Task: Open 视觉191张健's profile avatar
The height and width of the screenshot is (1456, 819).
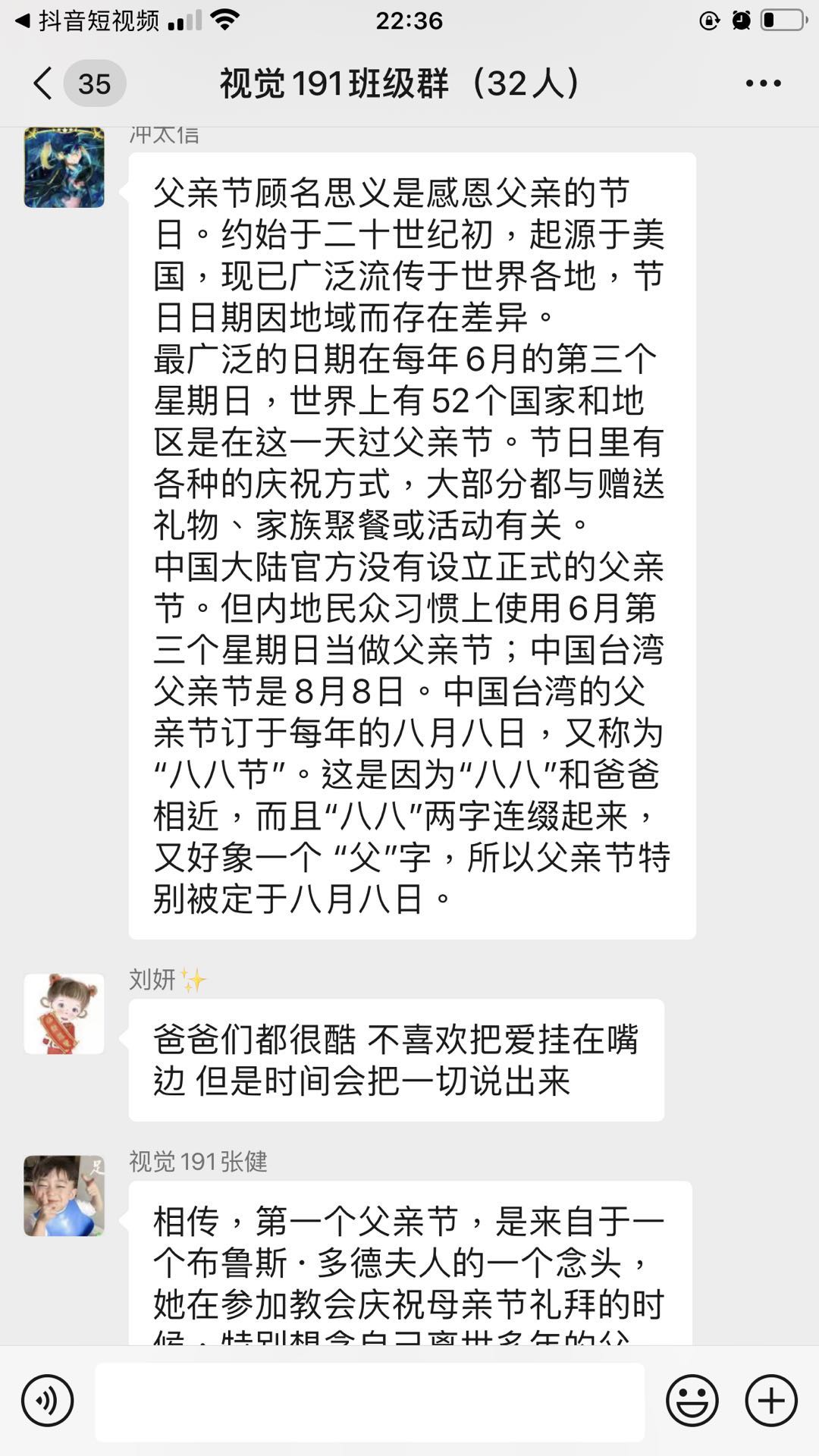Action: pyautogui.click(x=64, y=1196)
